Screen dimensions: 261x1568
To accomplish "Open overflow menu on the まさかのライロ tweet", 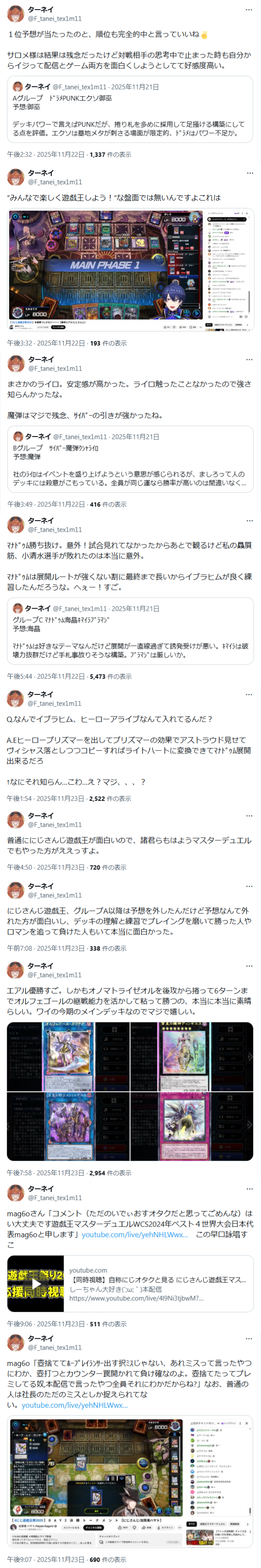I will [x=248, y=360].
